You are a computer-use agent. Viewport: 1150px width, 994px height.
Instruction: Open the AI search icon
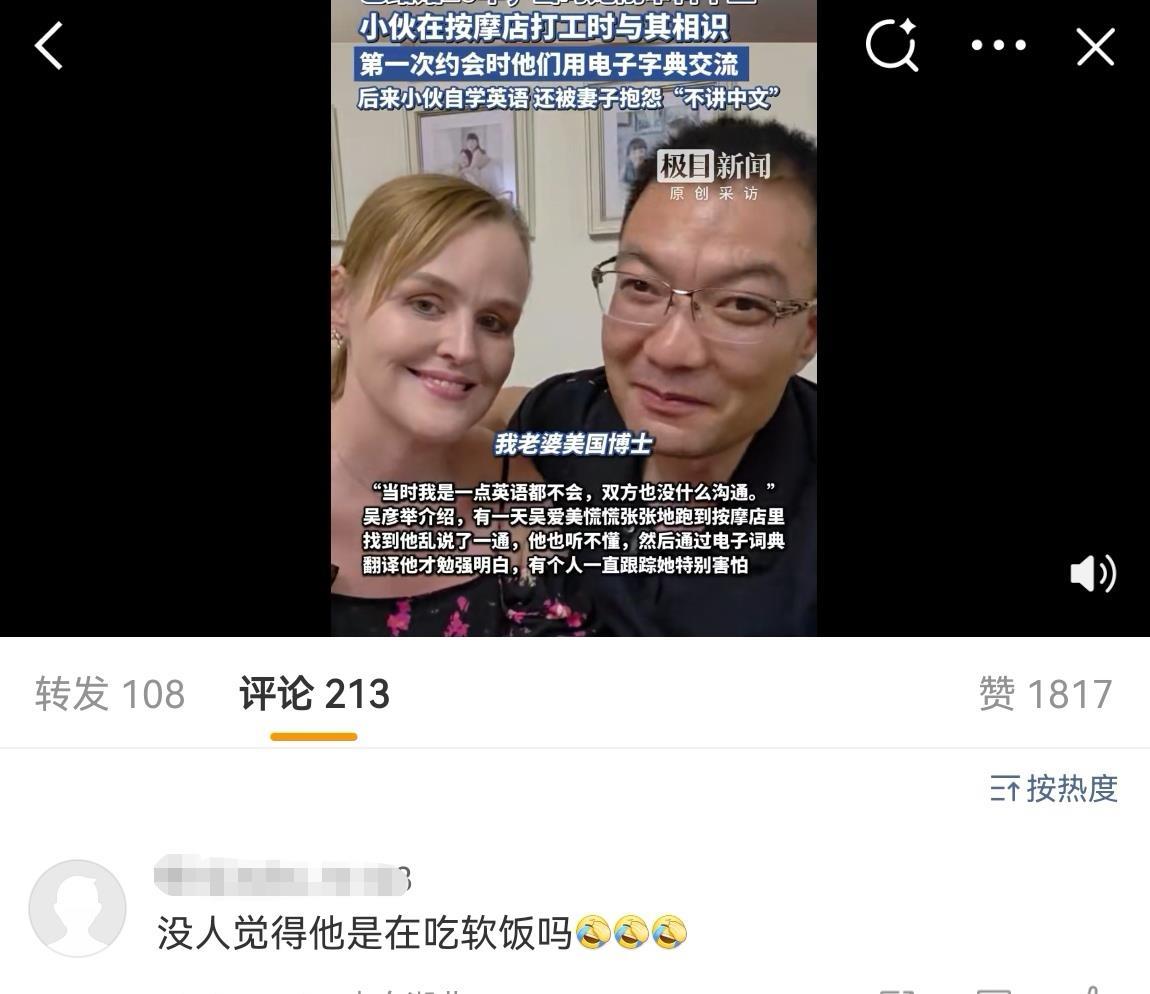pyautogui.click(x=891, y=45)
